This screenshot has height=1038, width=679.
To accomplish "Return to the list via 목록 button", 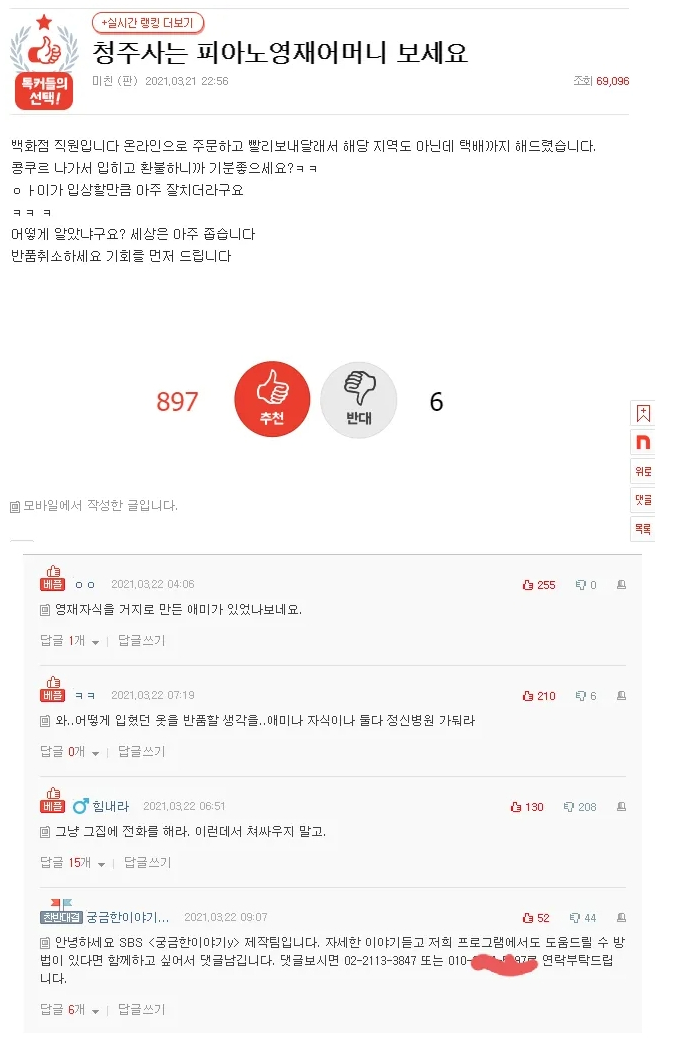I will tap(643, 528).
